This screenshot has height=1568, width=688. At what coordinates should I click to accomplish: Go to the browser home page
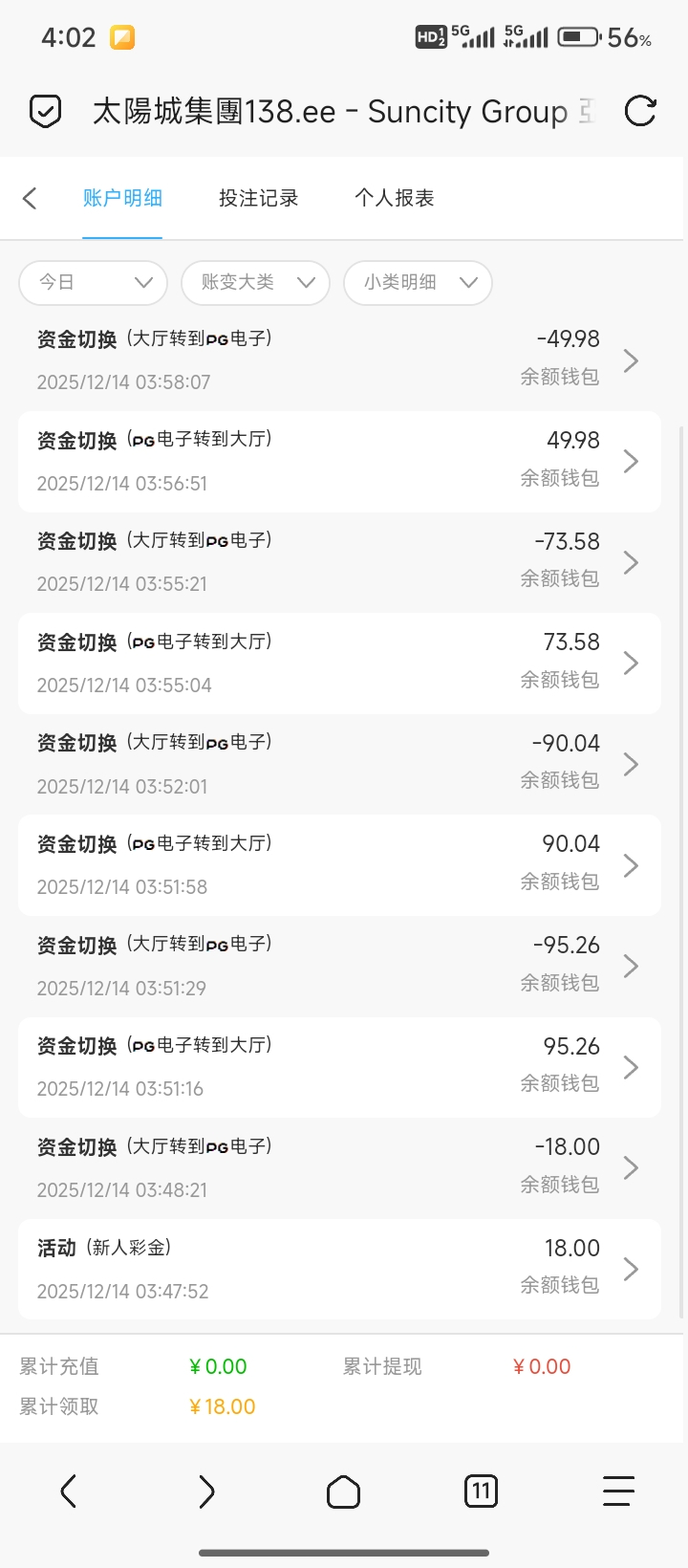coord(343,1492)
